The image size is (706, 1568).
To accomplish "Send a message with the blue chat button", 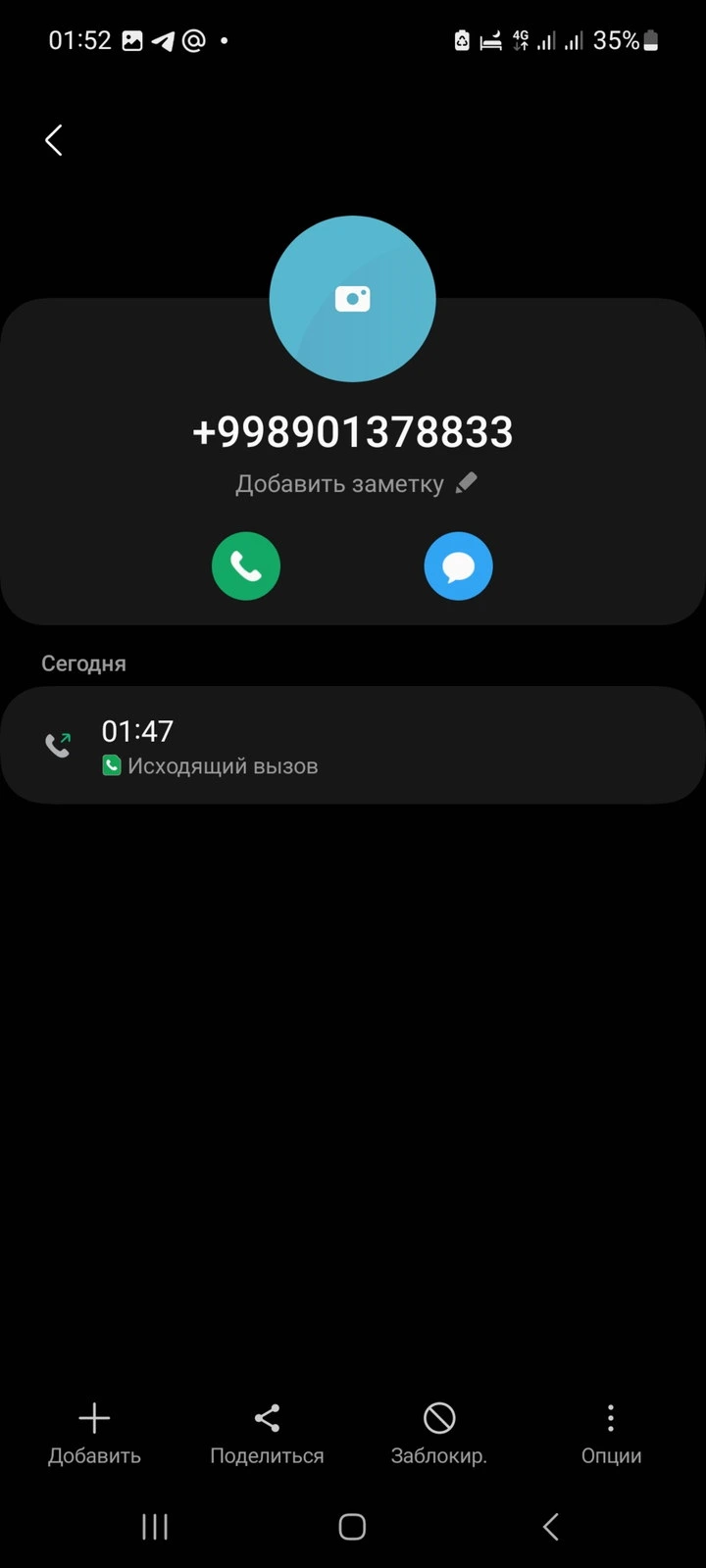I will [458, 566].
